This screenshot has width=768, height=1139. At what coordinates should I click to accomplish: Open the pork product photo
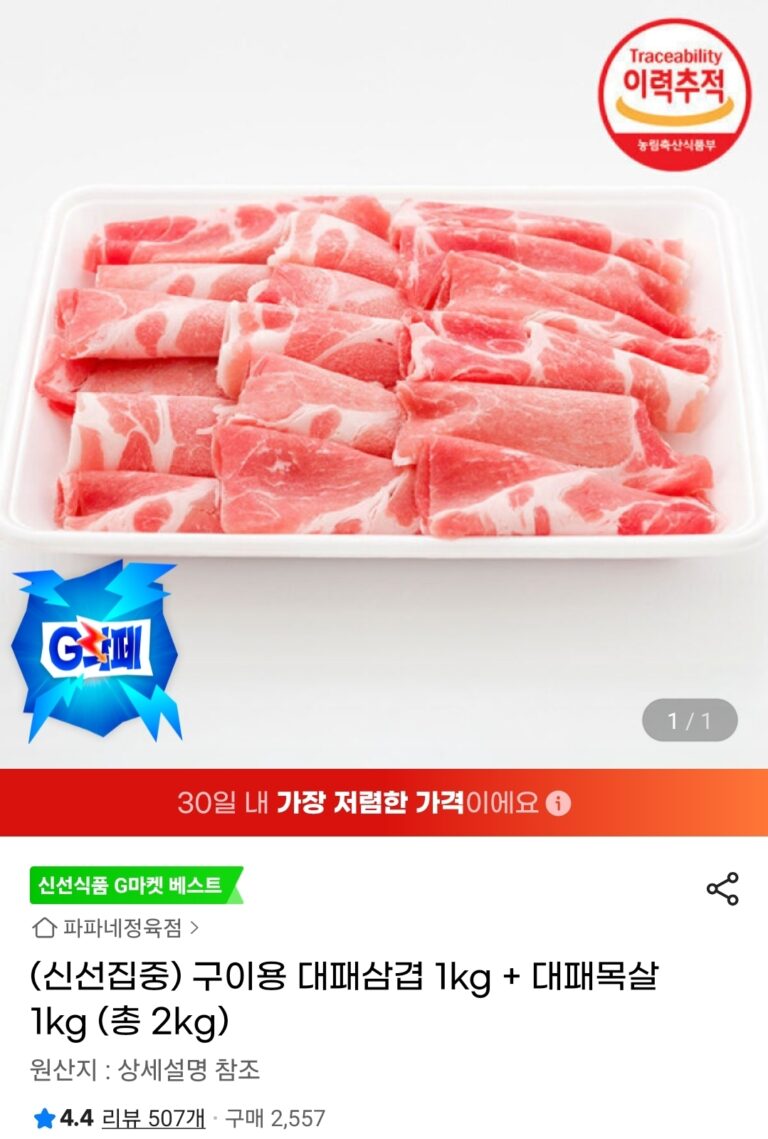pos(384,370)
